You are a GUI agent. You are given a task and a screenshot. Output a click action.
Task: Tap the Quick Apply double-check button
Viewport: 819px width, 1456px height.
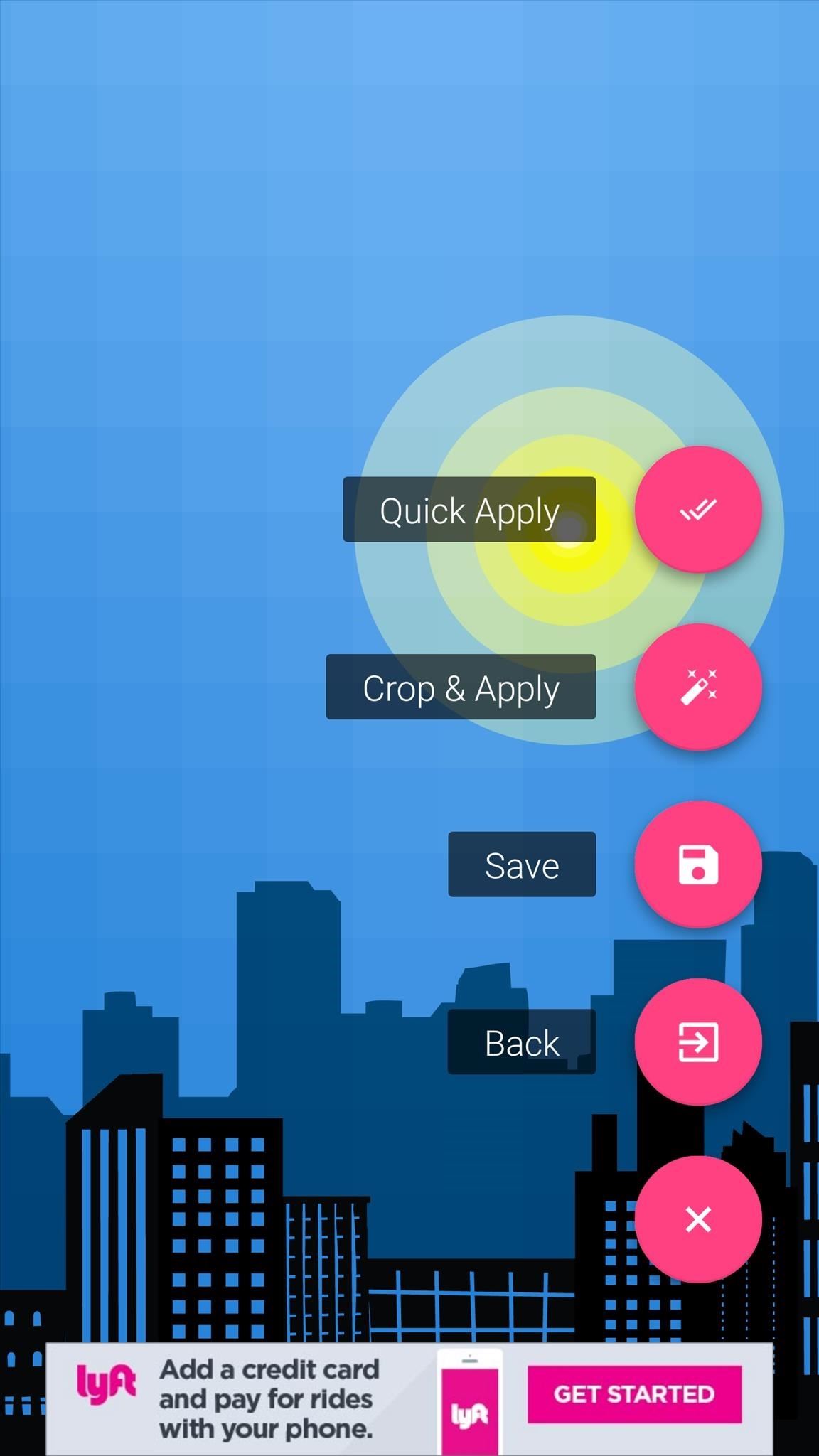click(697, 509)
